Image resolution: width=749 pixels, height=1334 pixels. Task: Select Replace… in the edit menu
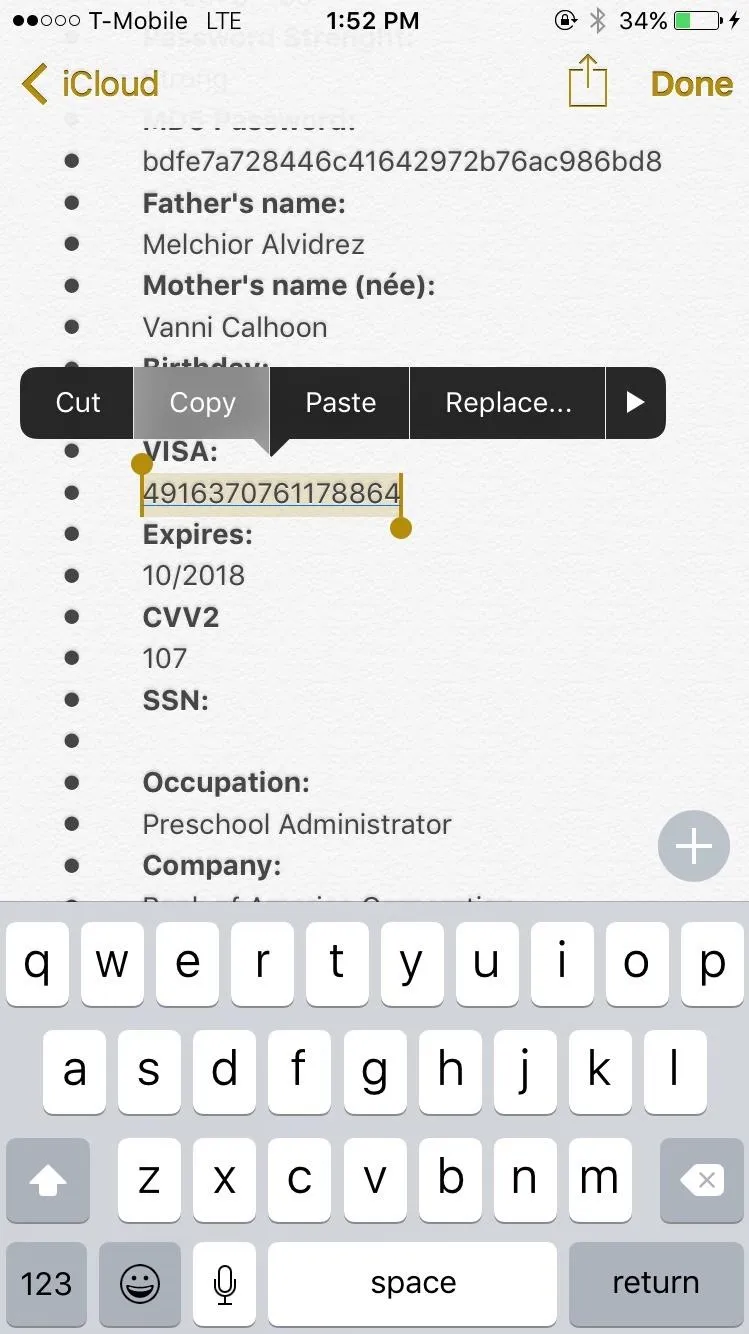point(508,403)
